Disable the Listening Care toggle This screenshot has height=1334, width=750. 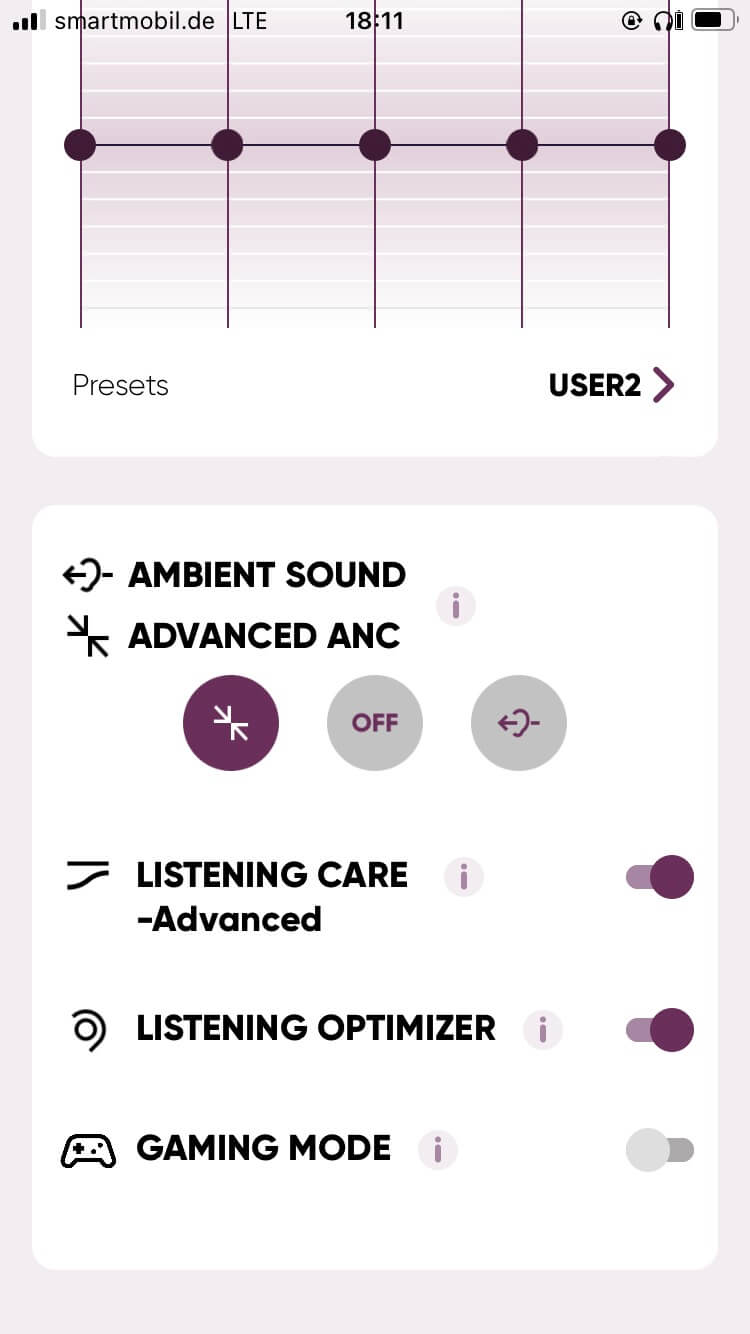click(660, 877)
